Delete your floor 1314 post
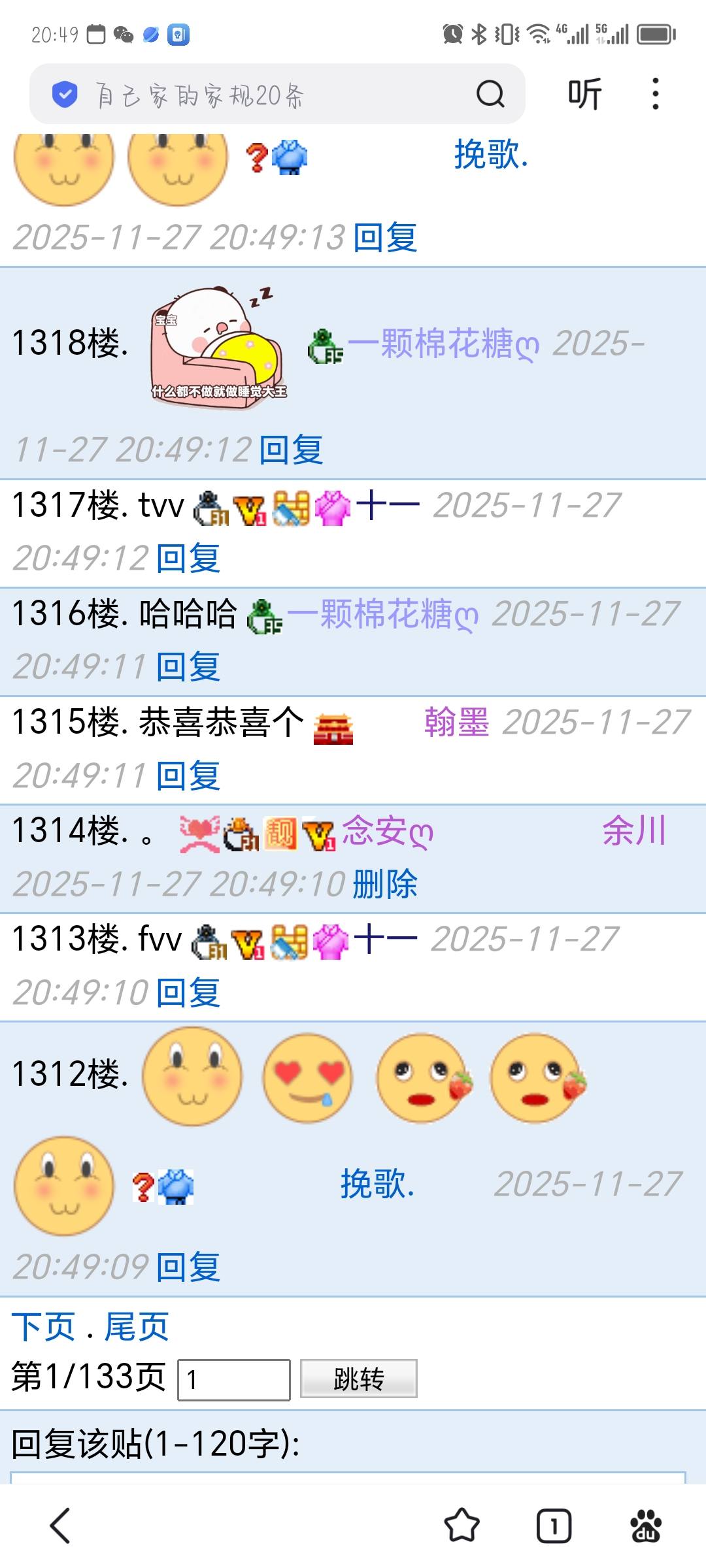706x1568 pixels. [385, 885]
